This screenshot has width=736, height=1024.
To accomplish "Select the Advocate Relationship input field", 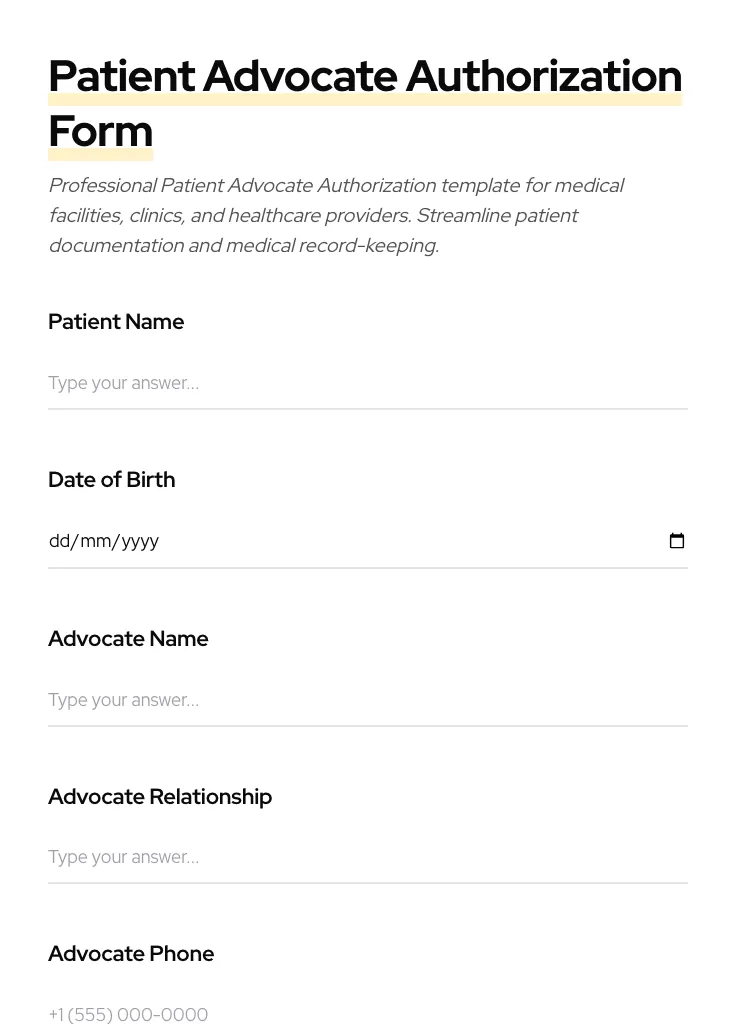I will point(368,857).
